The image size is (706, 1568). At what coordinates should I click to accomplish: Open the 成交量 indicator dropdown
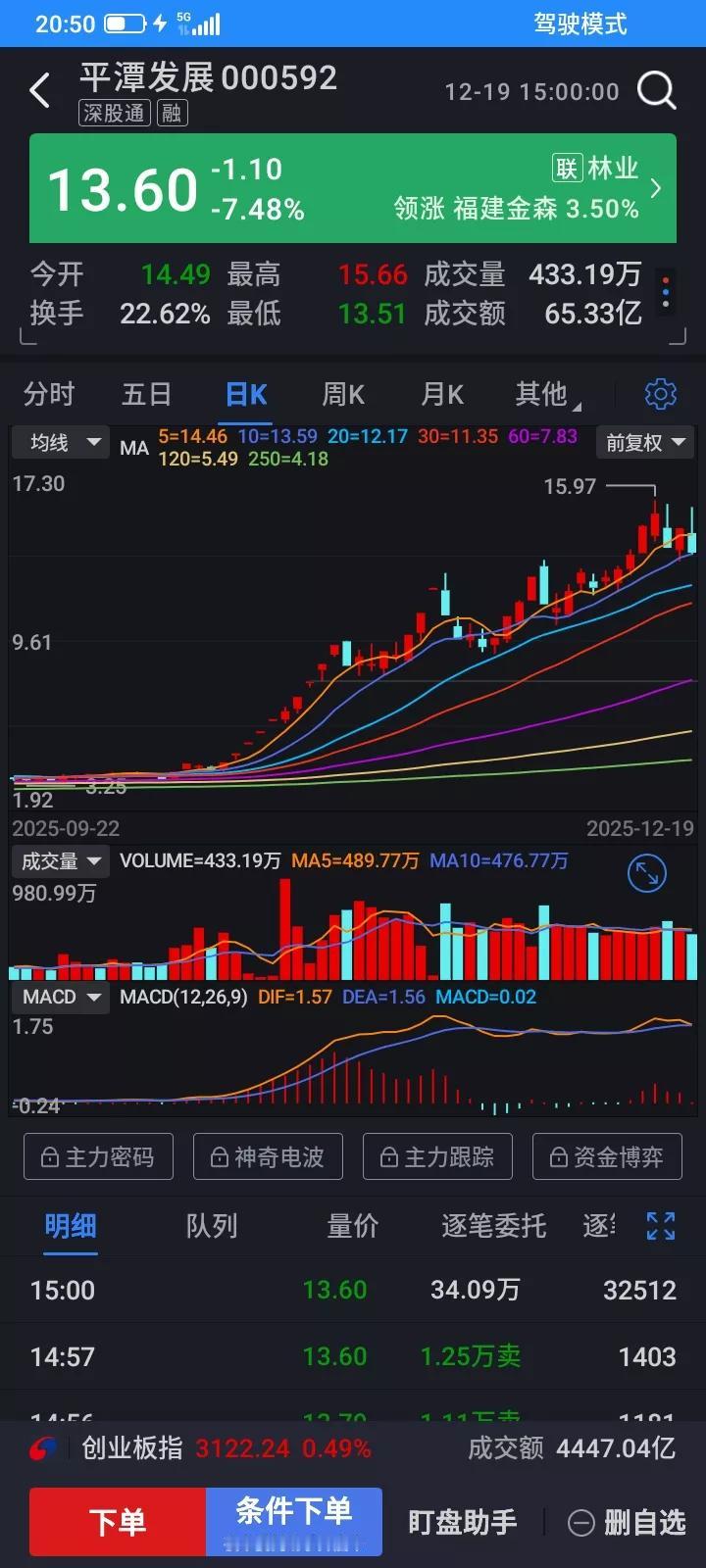click(x=60, y=860)
